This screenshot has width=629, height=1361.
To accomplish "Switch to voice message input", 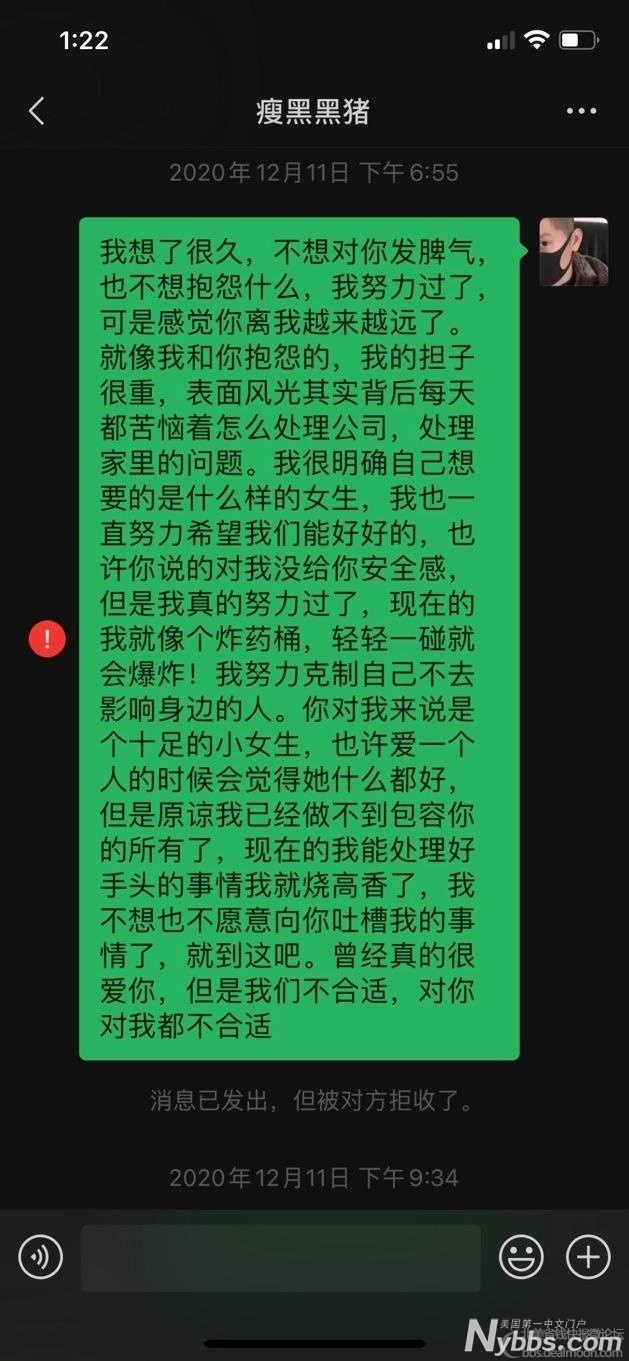I will tap(40, 1257).
